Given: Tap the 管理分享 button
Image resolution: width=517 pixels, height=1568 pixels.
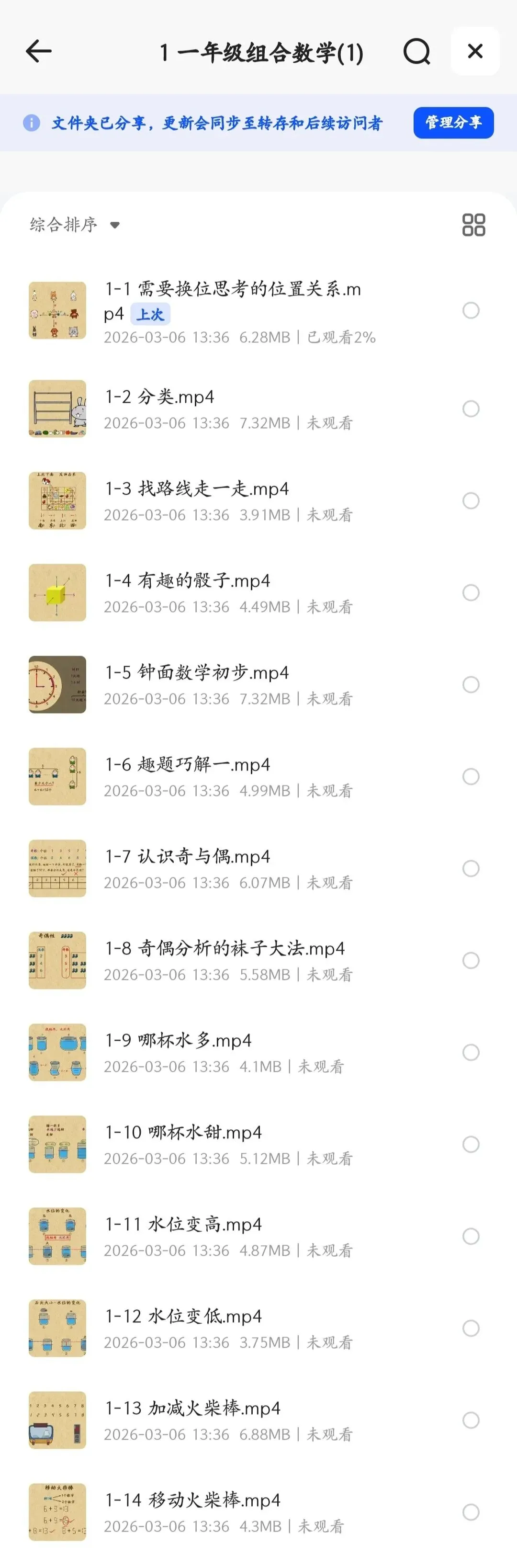Looking at the screenshot, I should click(453, 123).
